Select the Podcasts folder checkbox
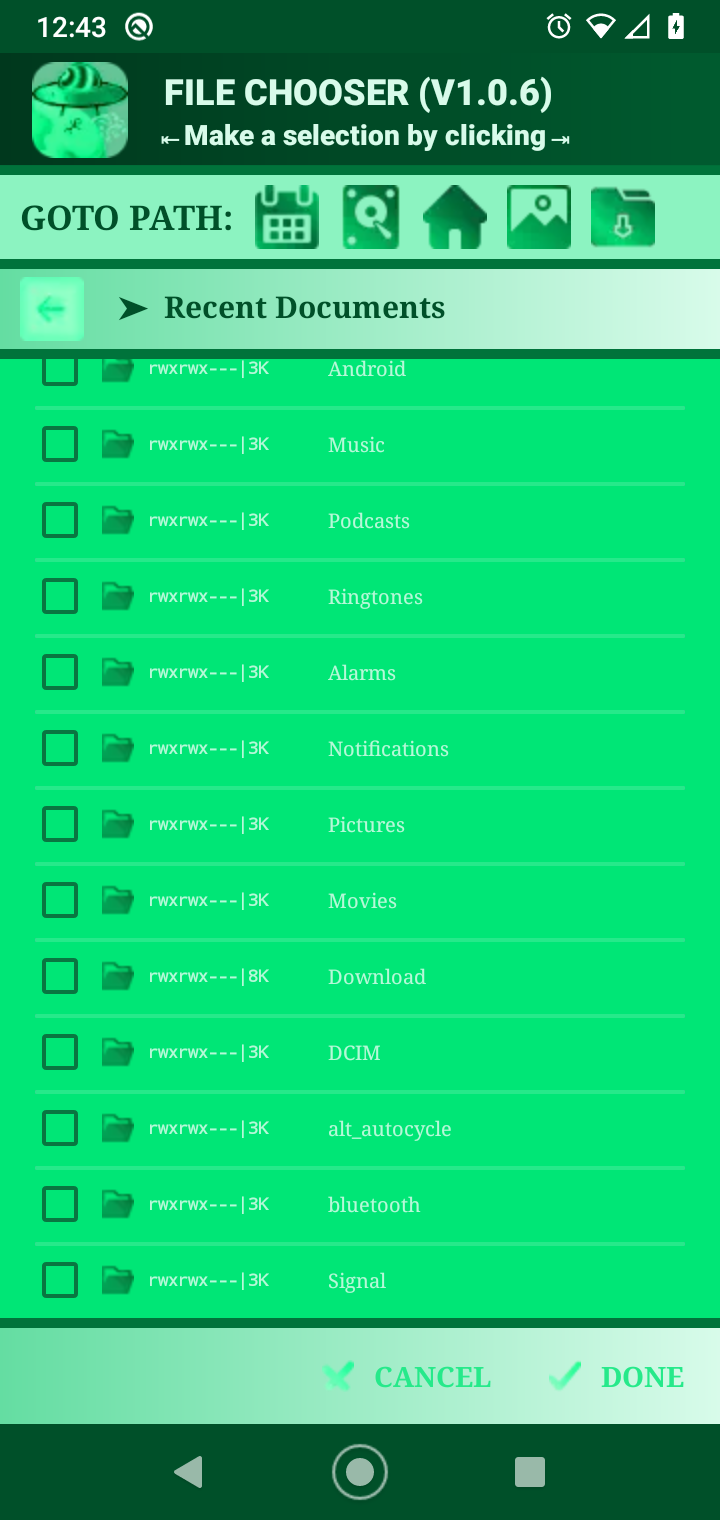 (x=60, y=520)
